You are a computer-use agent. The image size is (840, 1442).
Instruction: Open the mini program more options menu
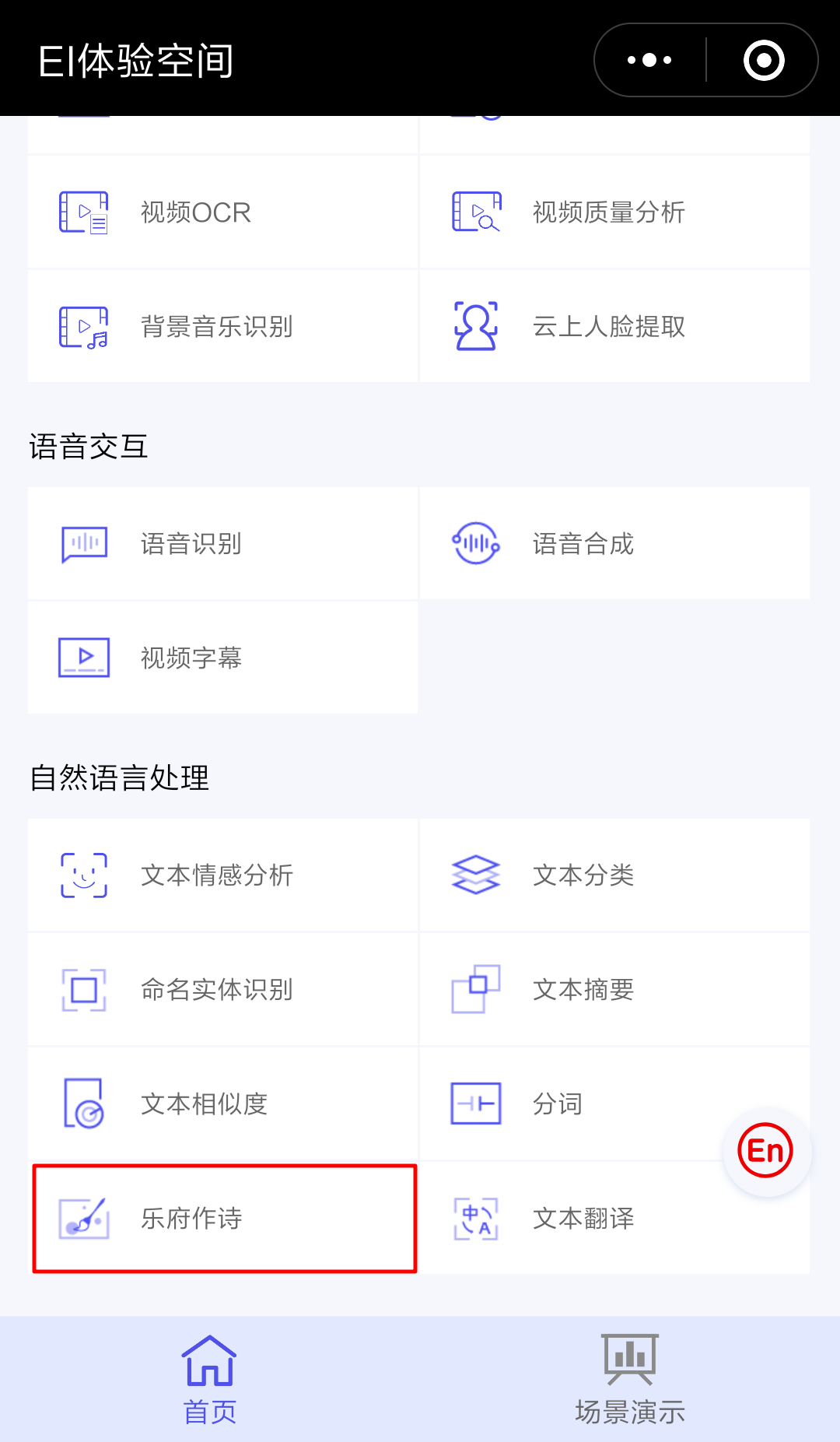649,60
